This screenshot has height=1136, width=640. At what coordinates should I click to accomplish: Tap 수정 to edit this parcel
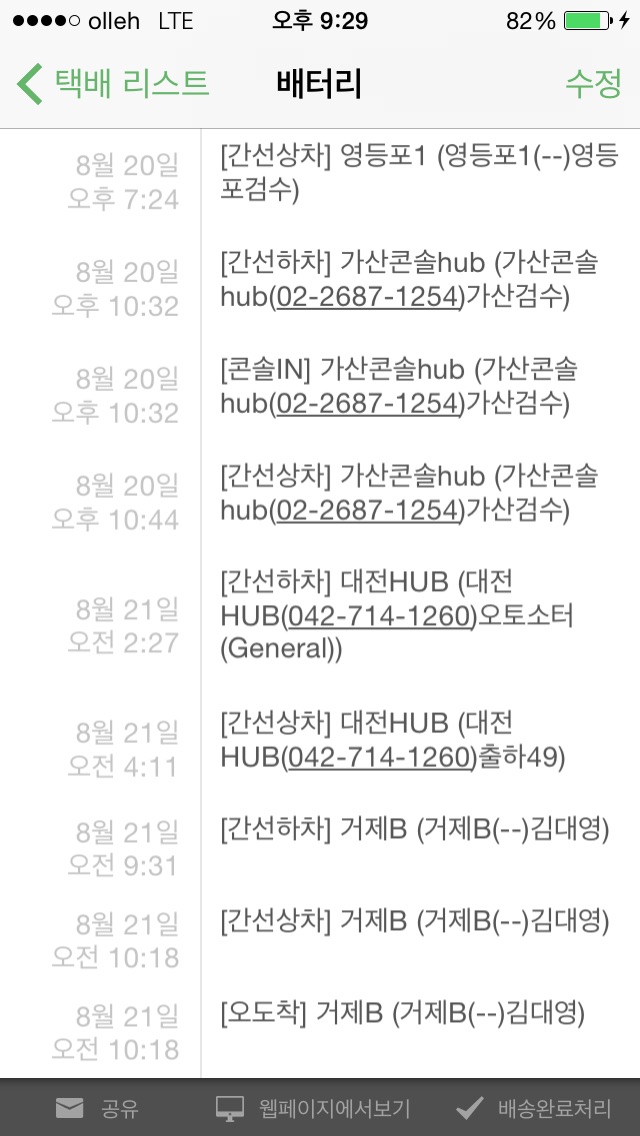(593, 82)
